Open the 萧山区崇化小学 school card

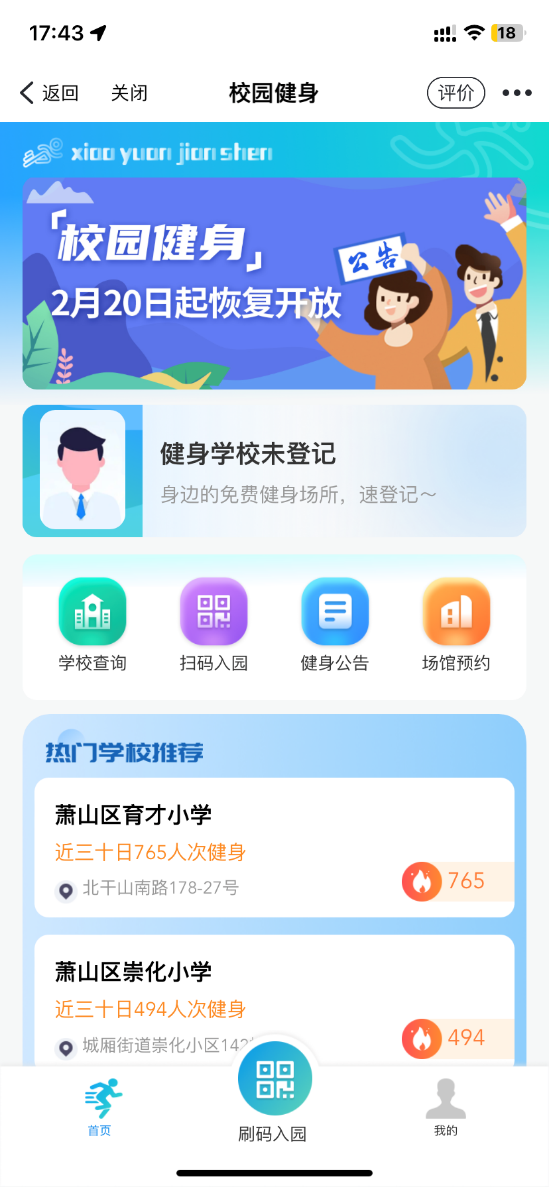click(274, 1001)
